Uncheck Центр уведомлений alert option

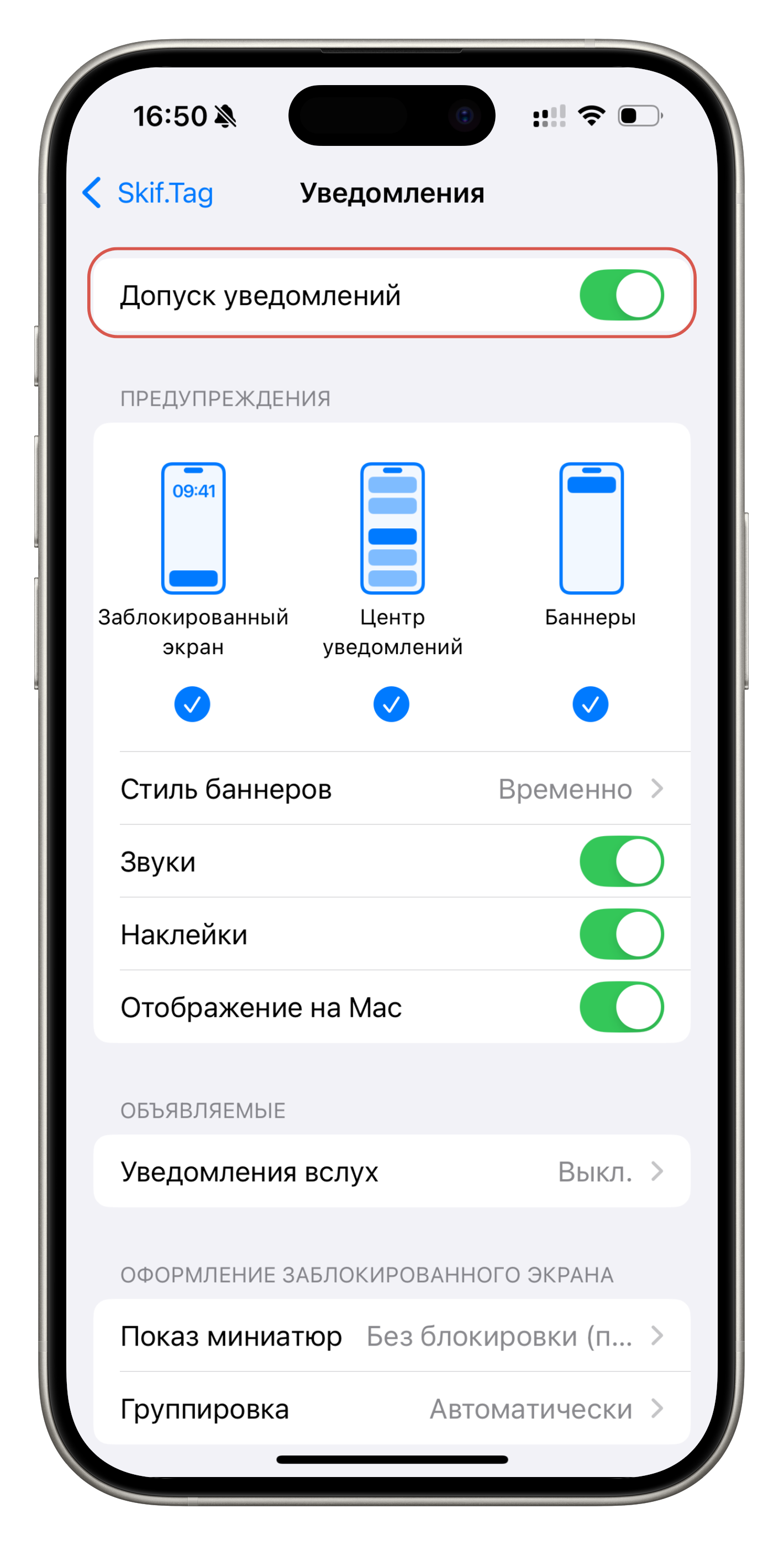pyautogui.click(x=391, y=704)
